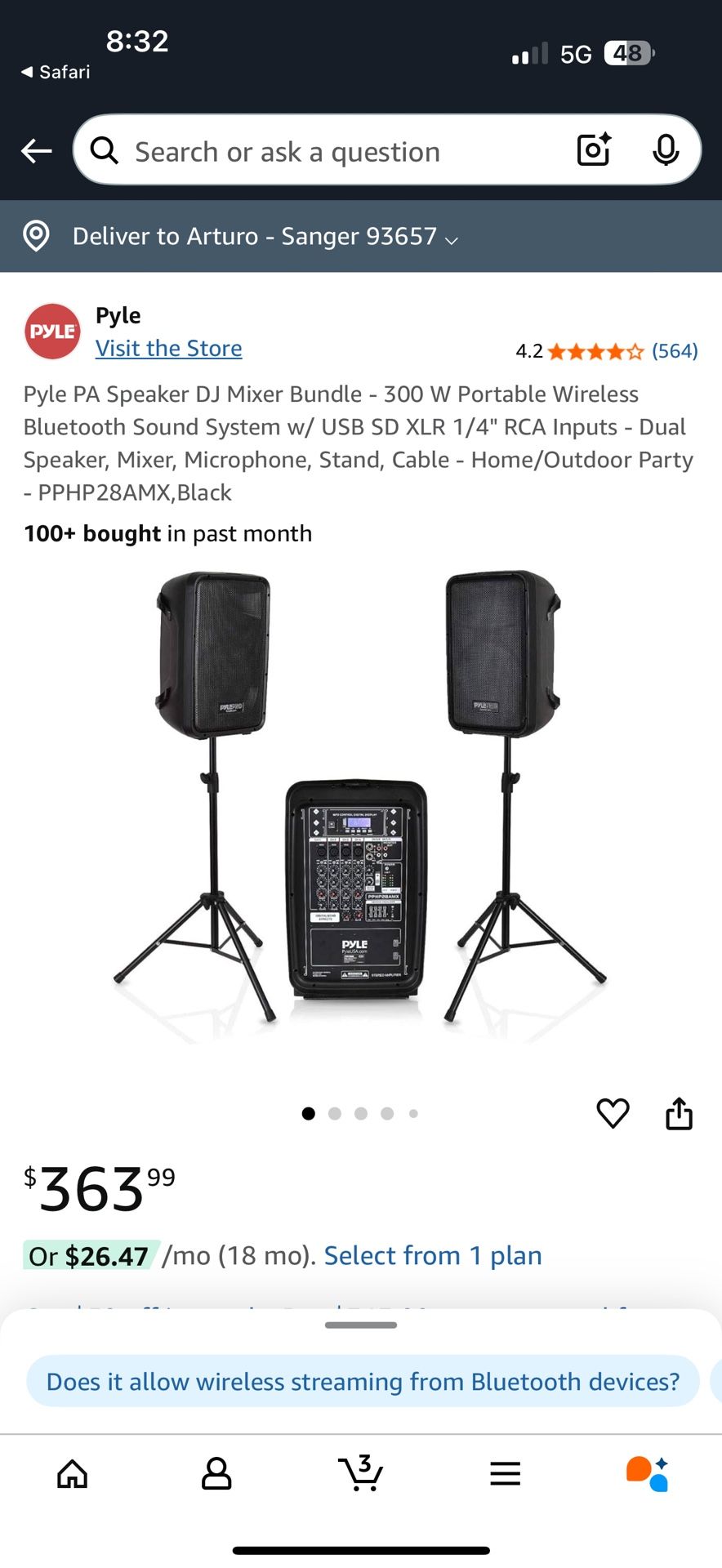722x1568 pixels.
Task: Open camera lens search
Action: coord(594,150)
